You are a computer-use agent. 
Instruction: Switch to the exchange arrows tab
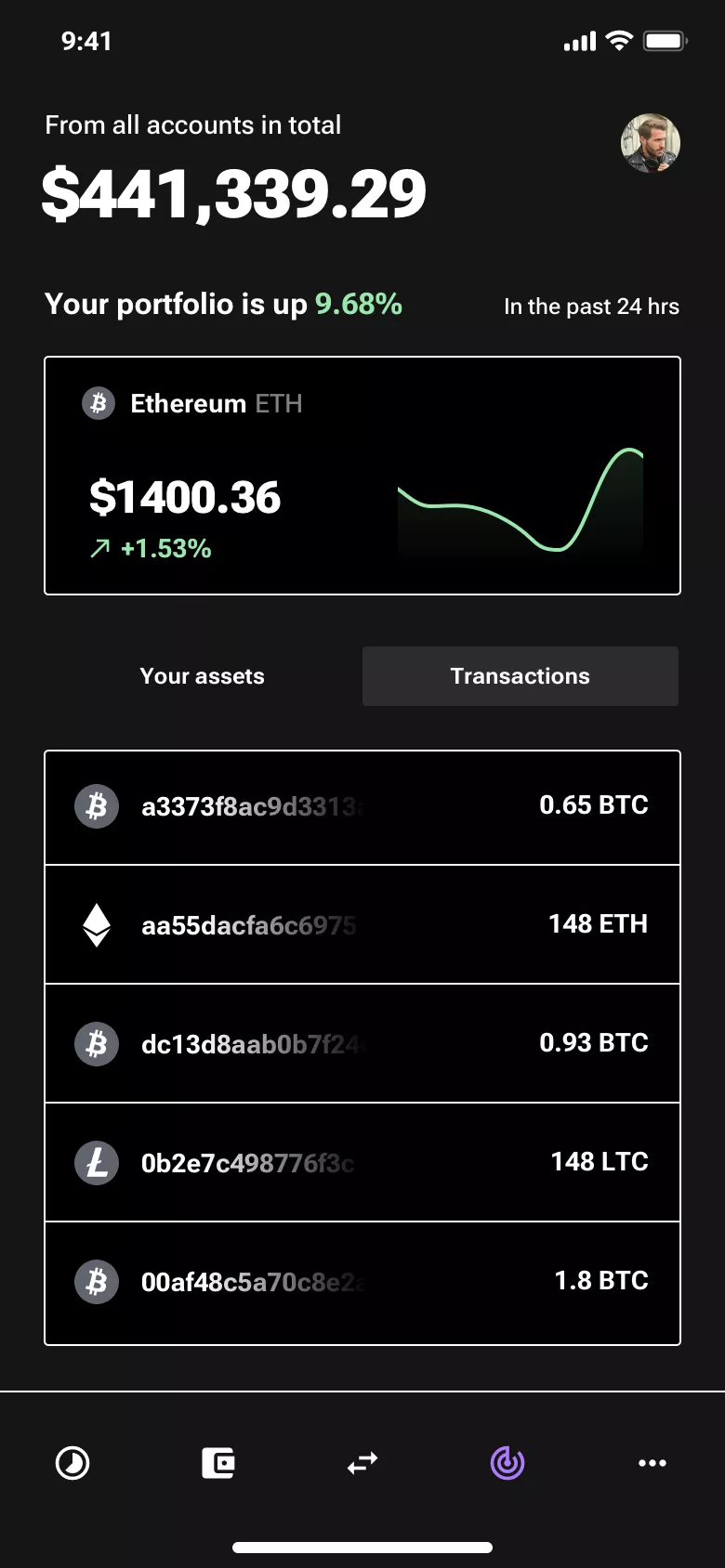(362, 1463)
